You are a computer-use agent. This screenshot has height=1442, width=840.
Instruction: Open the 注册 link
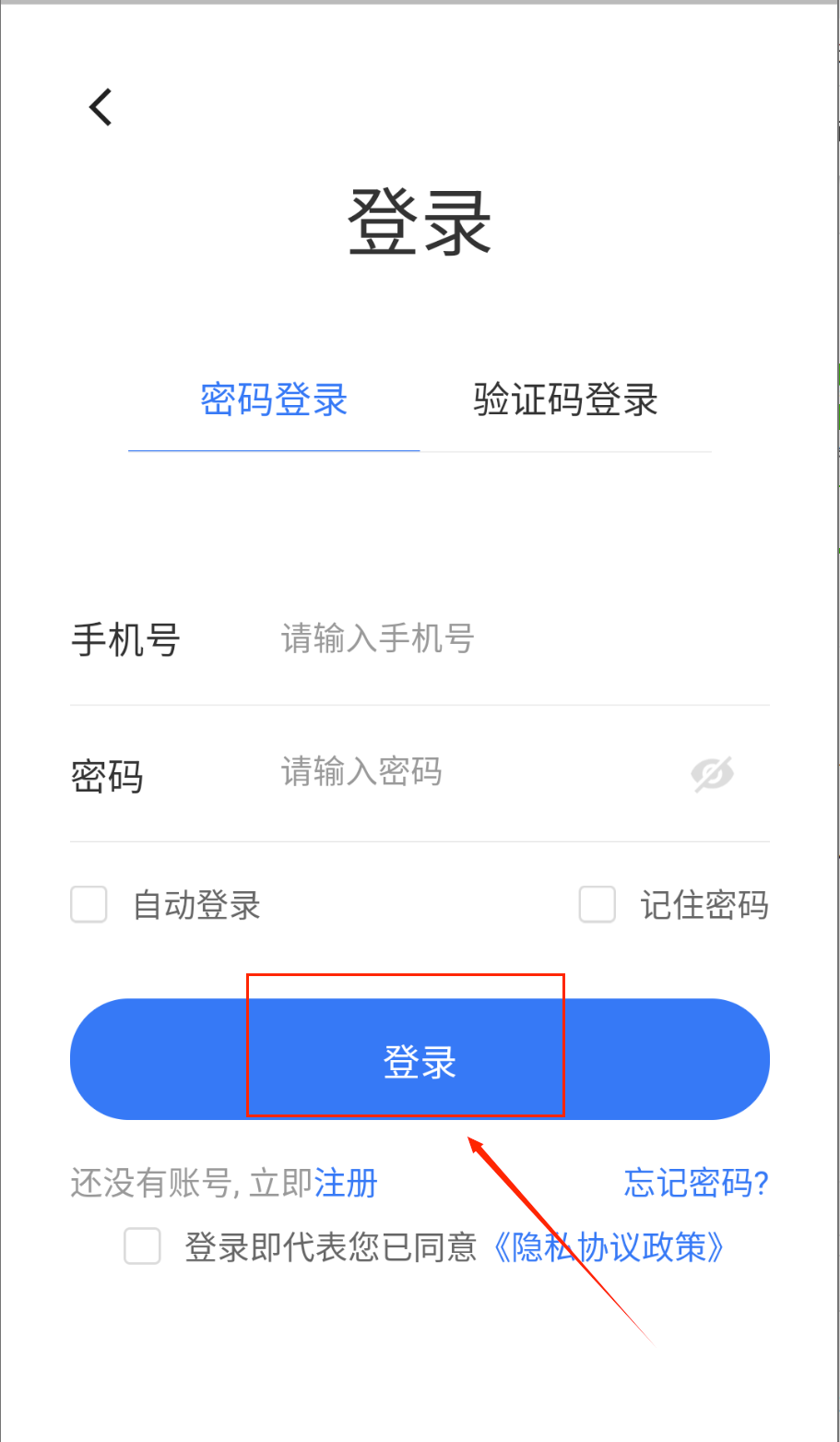pos(346,1183)
